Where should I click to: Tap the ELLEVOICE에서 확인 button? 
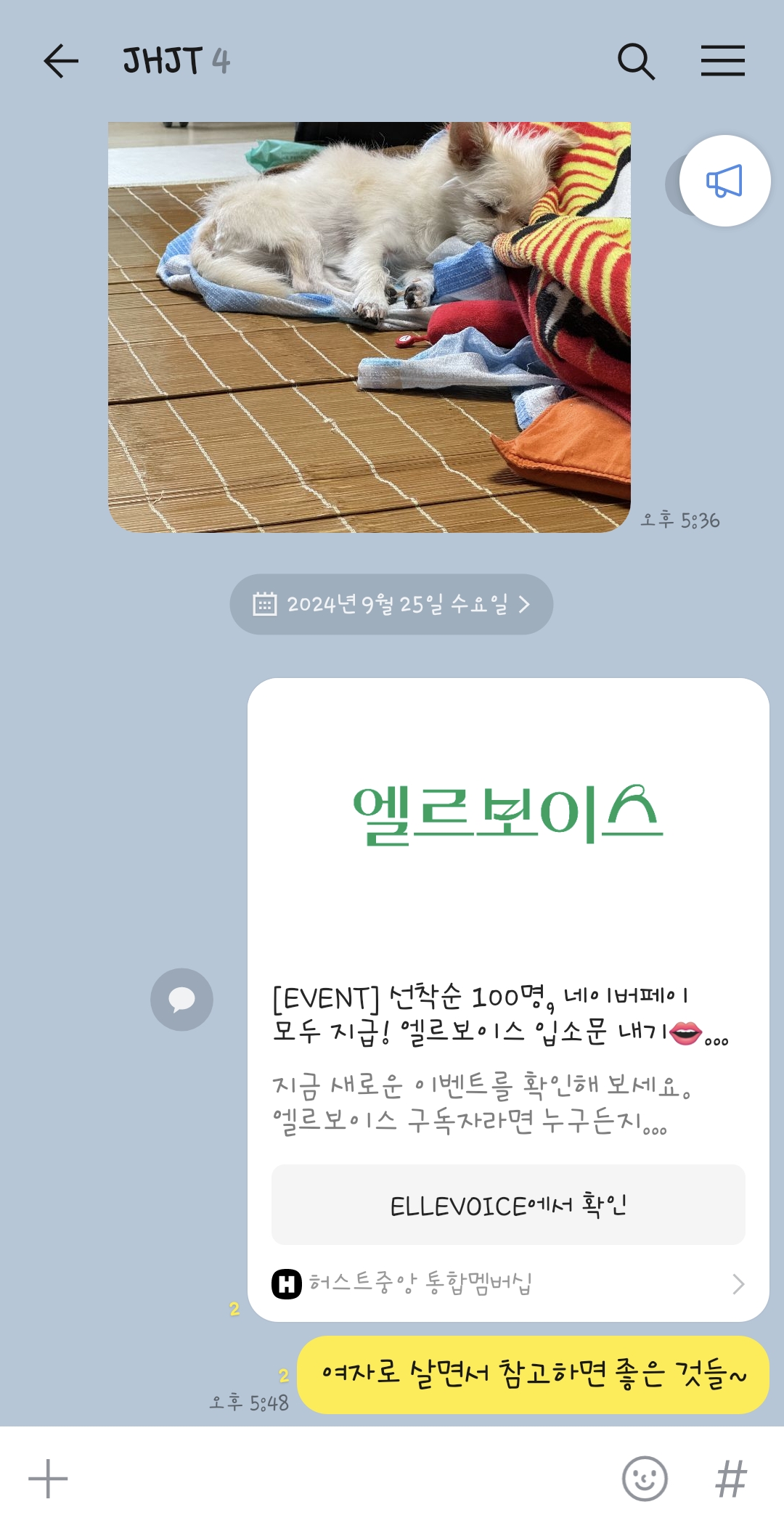pyautogui.click(x=508, y=1205)
